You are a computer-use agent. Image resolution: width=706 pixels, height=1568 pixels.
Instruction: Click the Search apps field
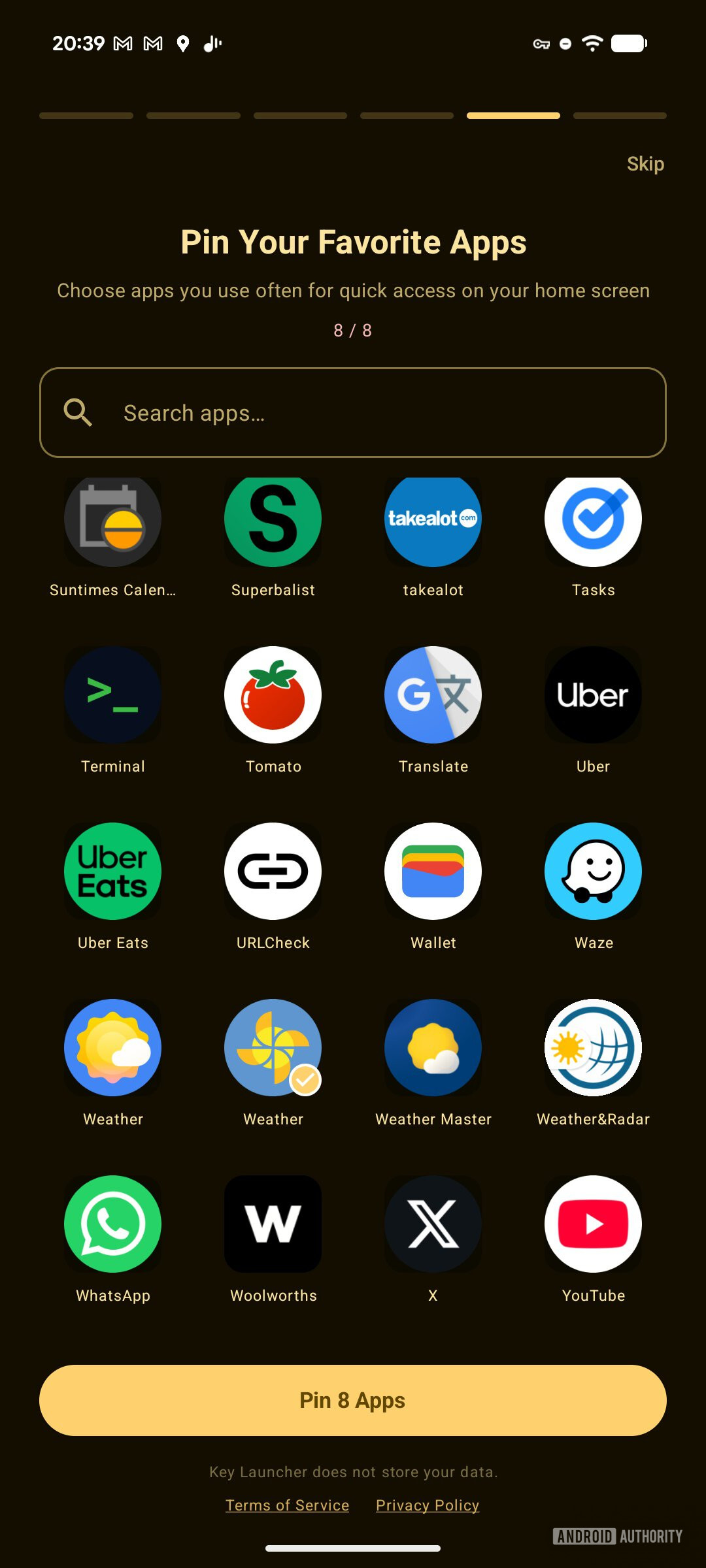tap(353, 412)
